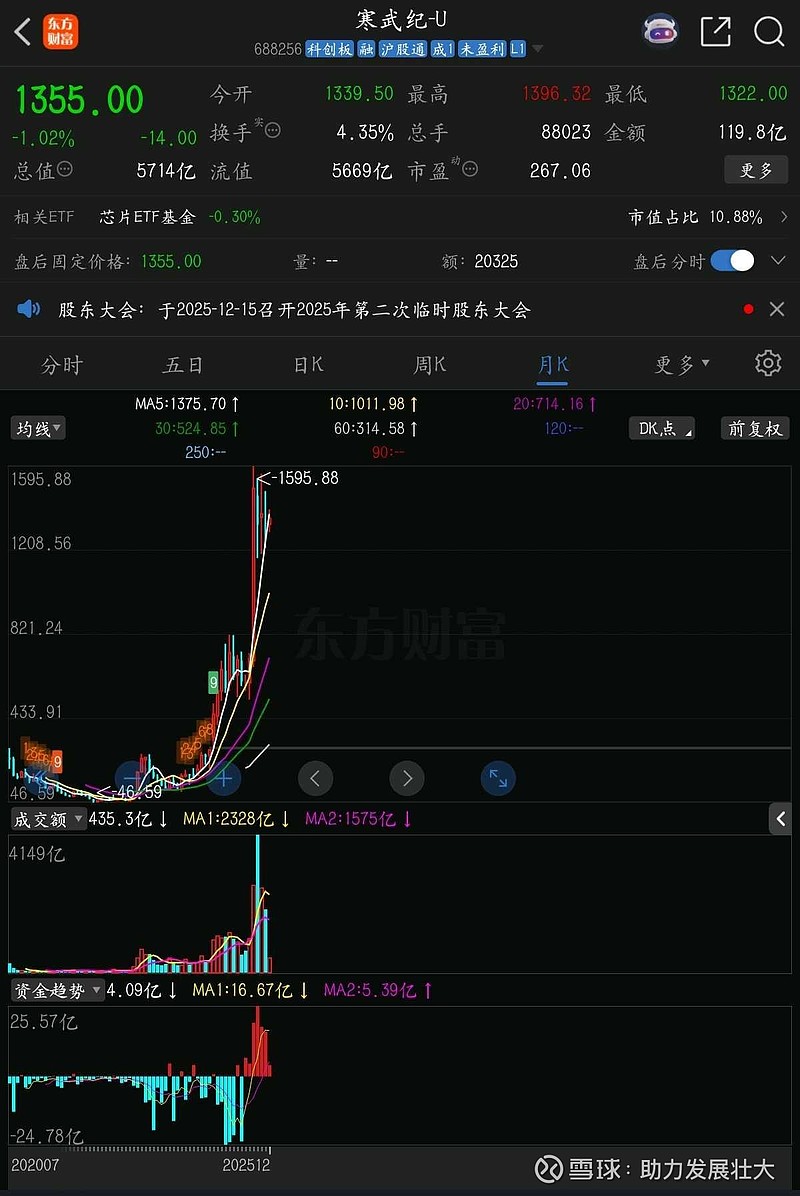Click the crosshair plus icon on the chart
The height and width of the screenshot is (1196, 800).
[x=223, y=778]
